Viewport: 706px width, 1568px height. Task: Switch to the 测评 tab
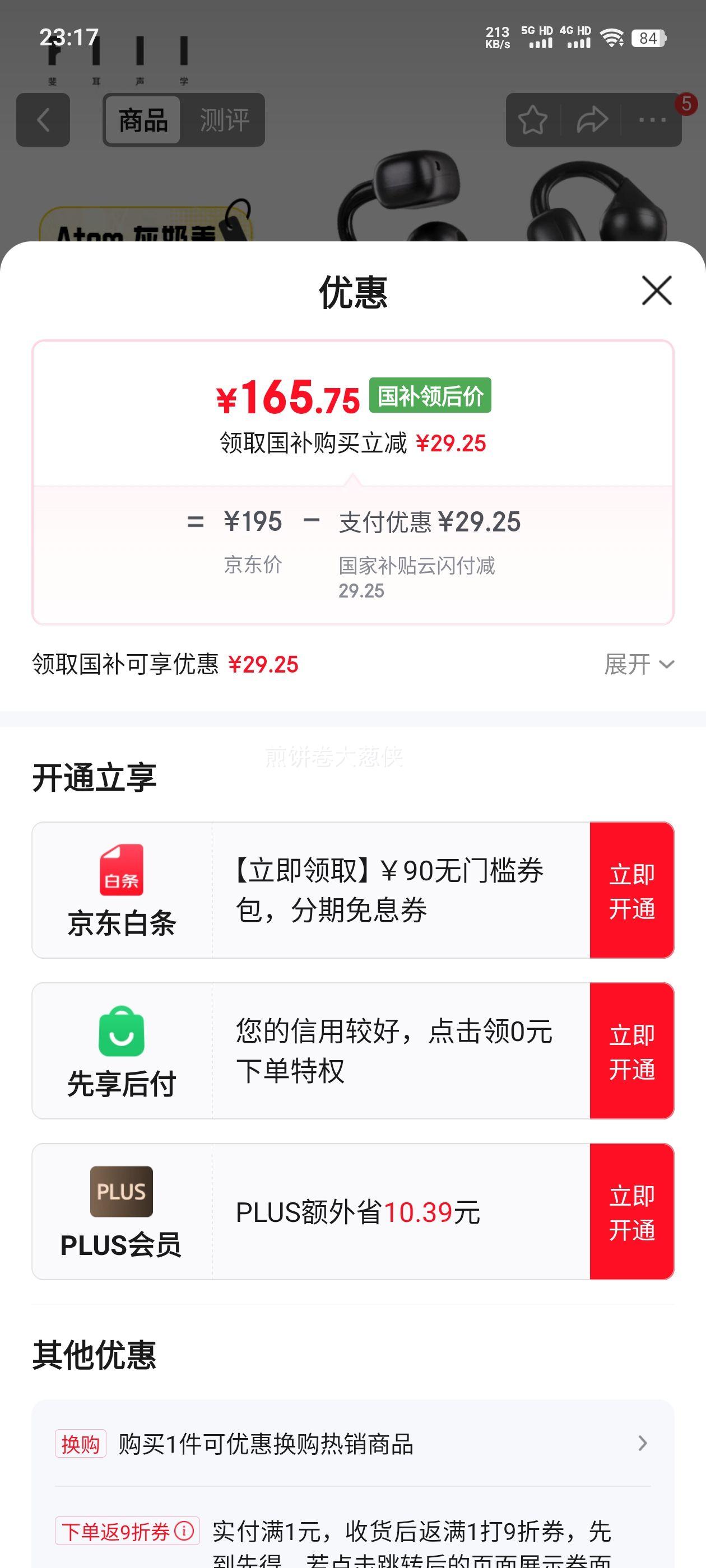[x=224, y=120]
